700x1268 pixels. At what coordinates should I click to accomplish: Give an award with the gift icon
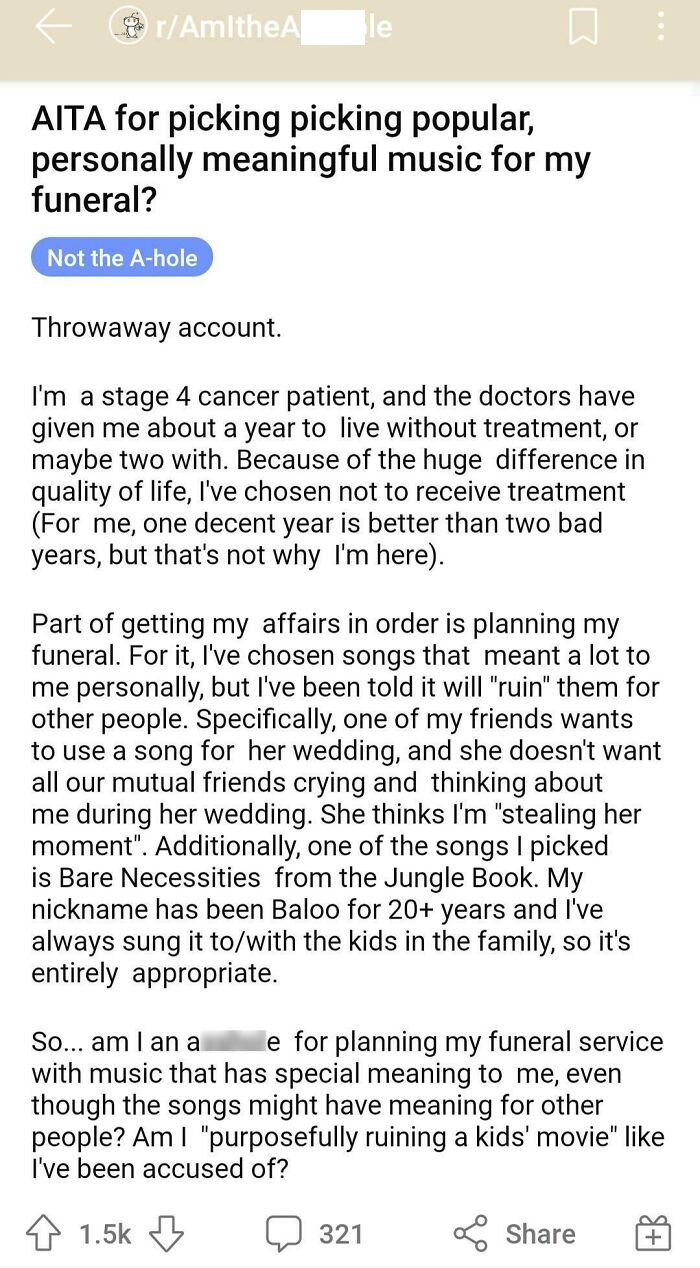coord(653,1235)
